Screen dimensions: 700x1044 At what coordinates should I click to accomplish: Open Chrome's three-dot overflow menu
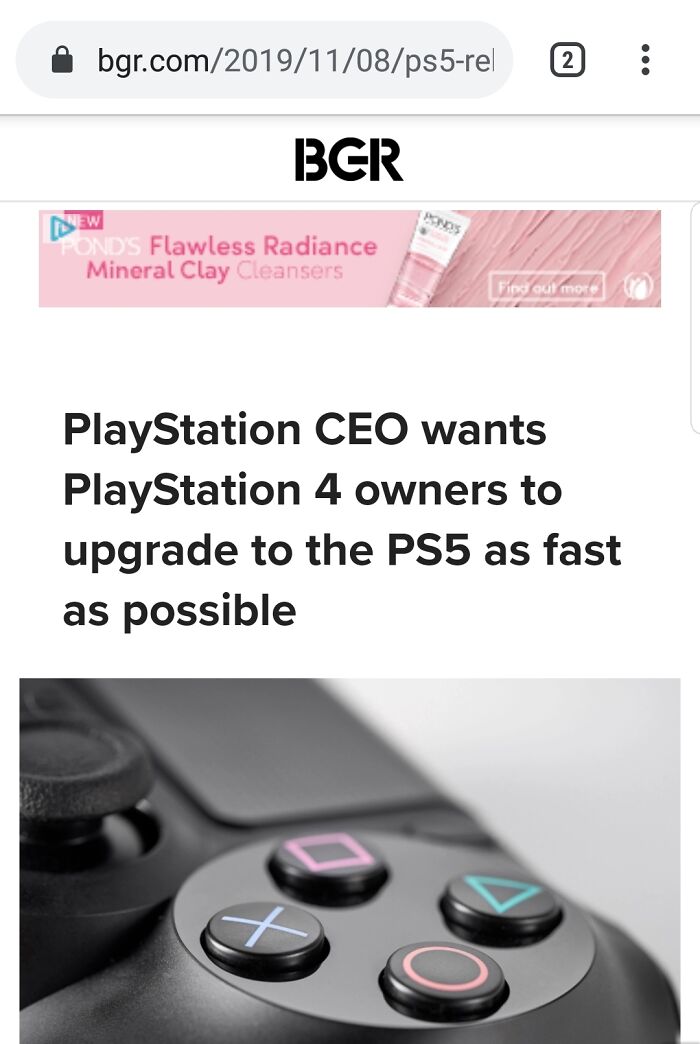[x=645, y=60]
